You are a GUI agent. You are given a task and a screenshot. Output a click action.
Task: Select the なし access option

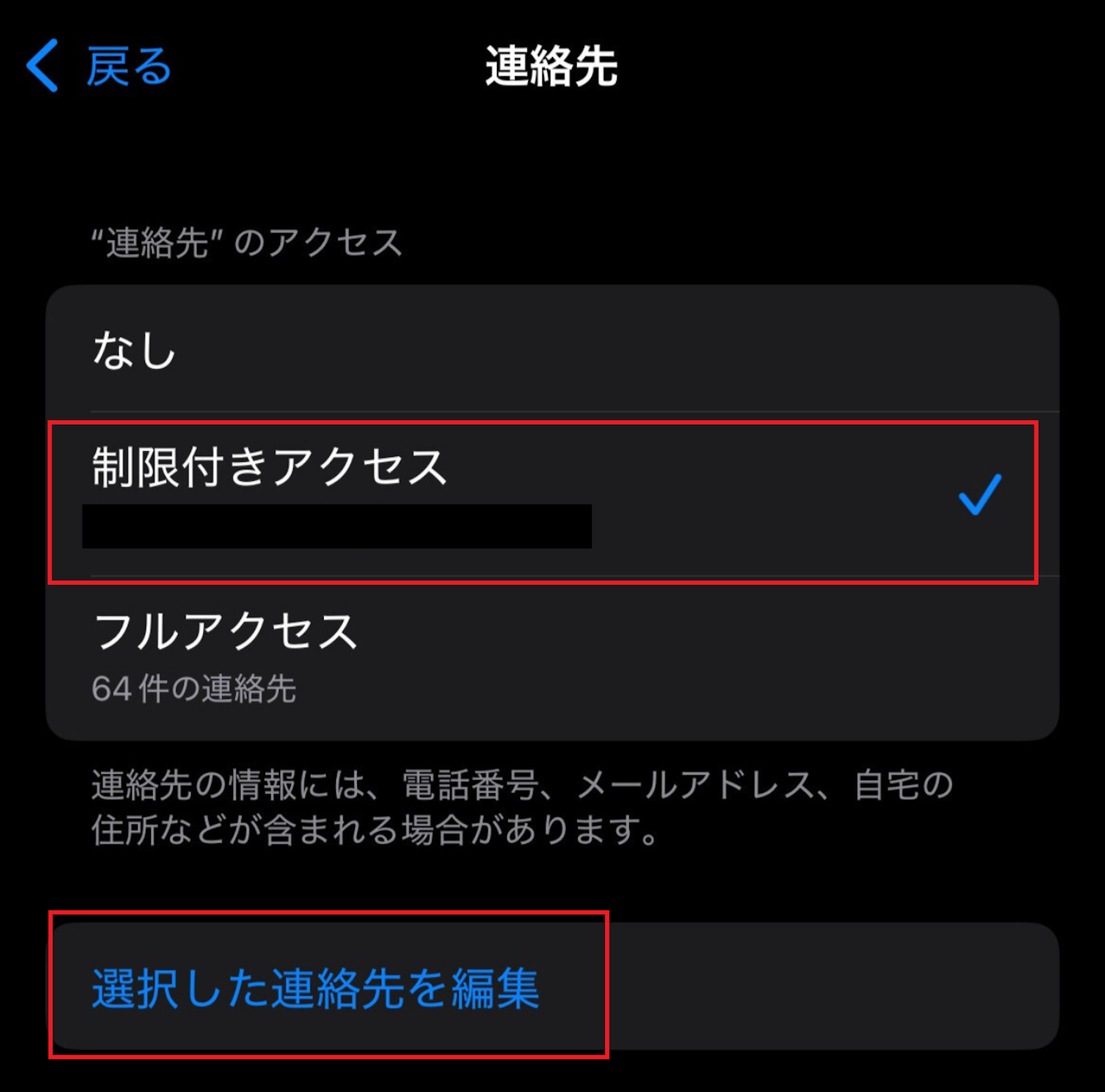pos(135,350)
